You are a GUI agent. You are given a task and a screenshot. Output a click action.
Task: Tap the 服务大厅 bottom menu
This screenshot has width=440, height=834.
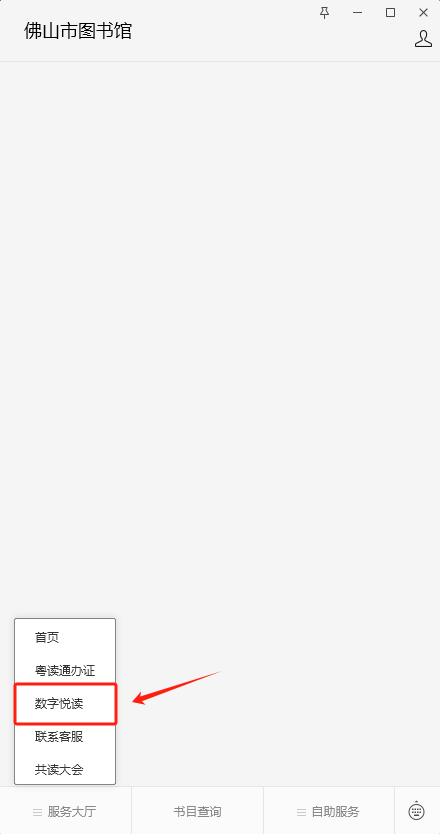(x=65, y=812)
